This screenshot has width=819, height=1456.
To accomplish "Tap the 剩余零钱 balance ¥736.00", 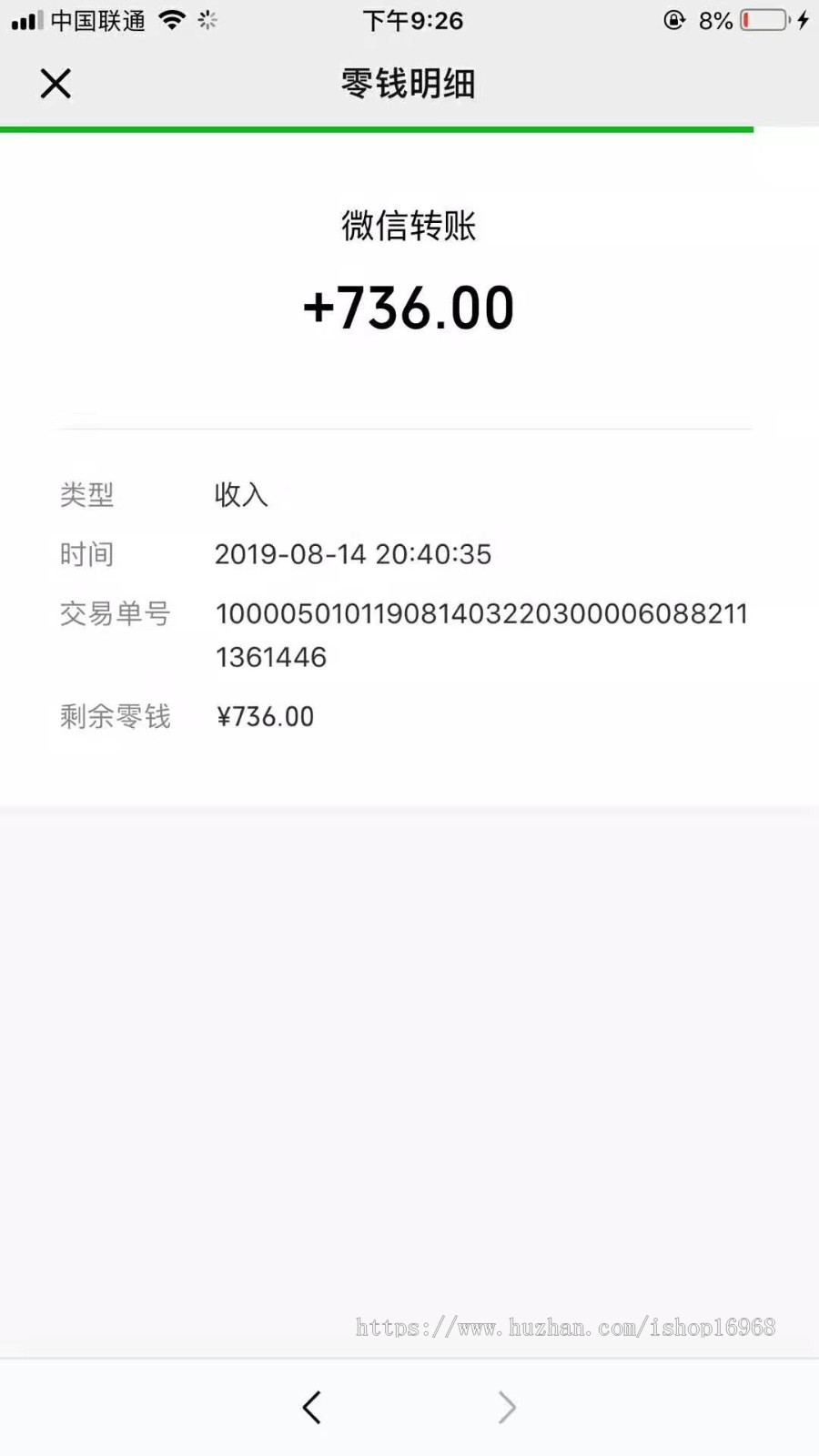I will pos(264,716).
